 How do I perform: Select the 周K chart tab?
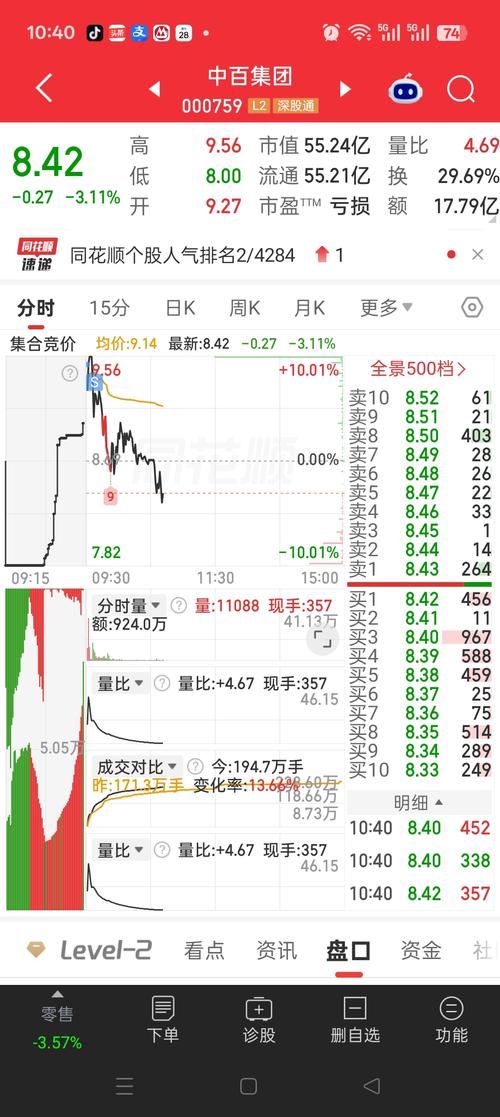(244, 308)
